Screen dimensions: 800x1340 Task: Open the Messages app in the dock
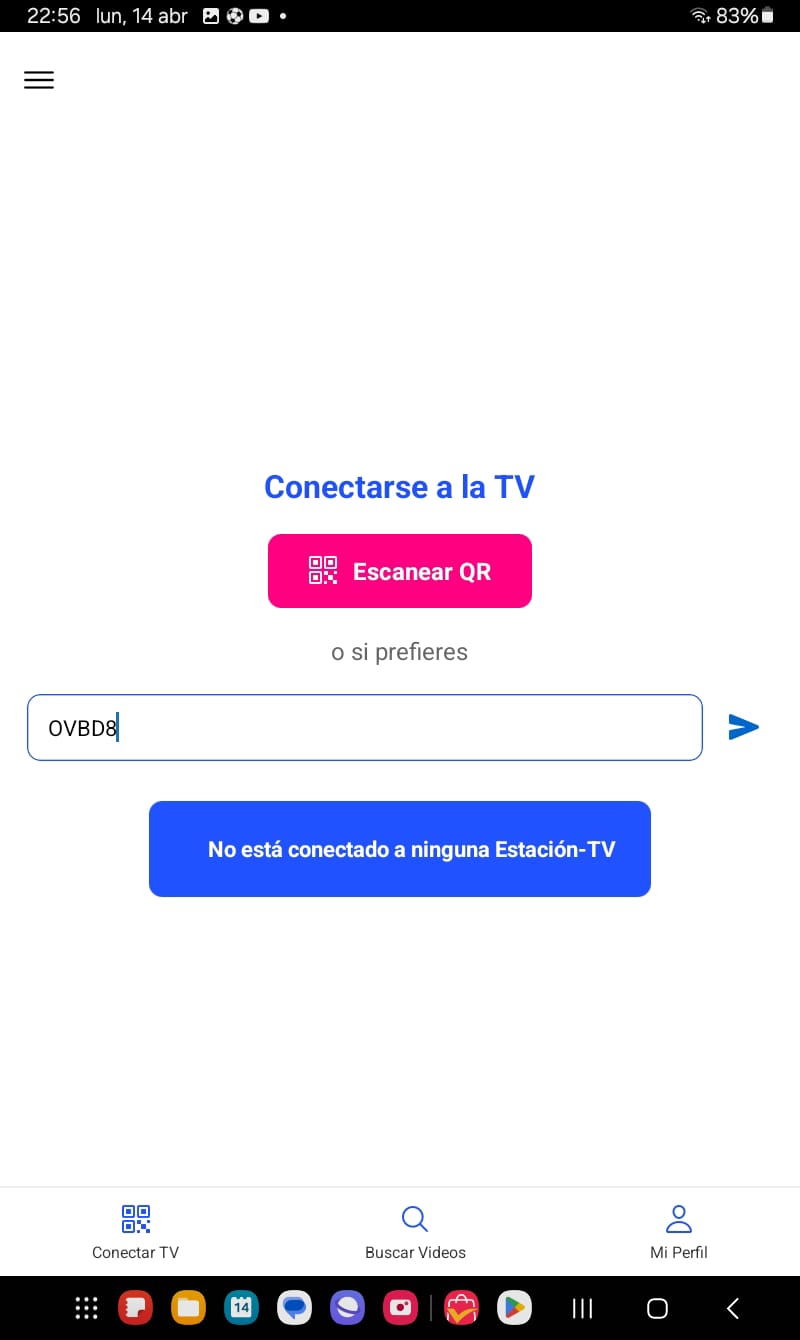pyautogui.click(x=294, y=1307)
